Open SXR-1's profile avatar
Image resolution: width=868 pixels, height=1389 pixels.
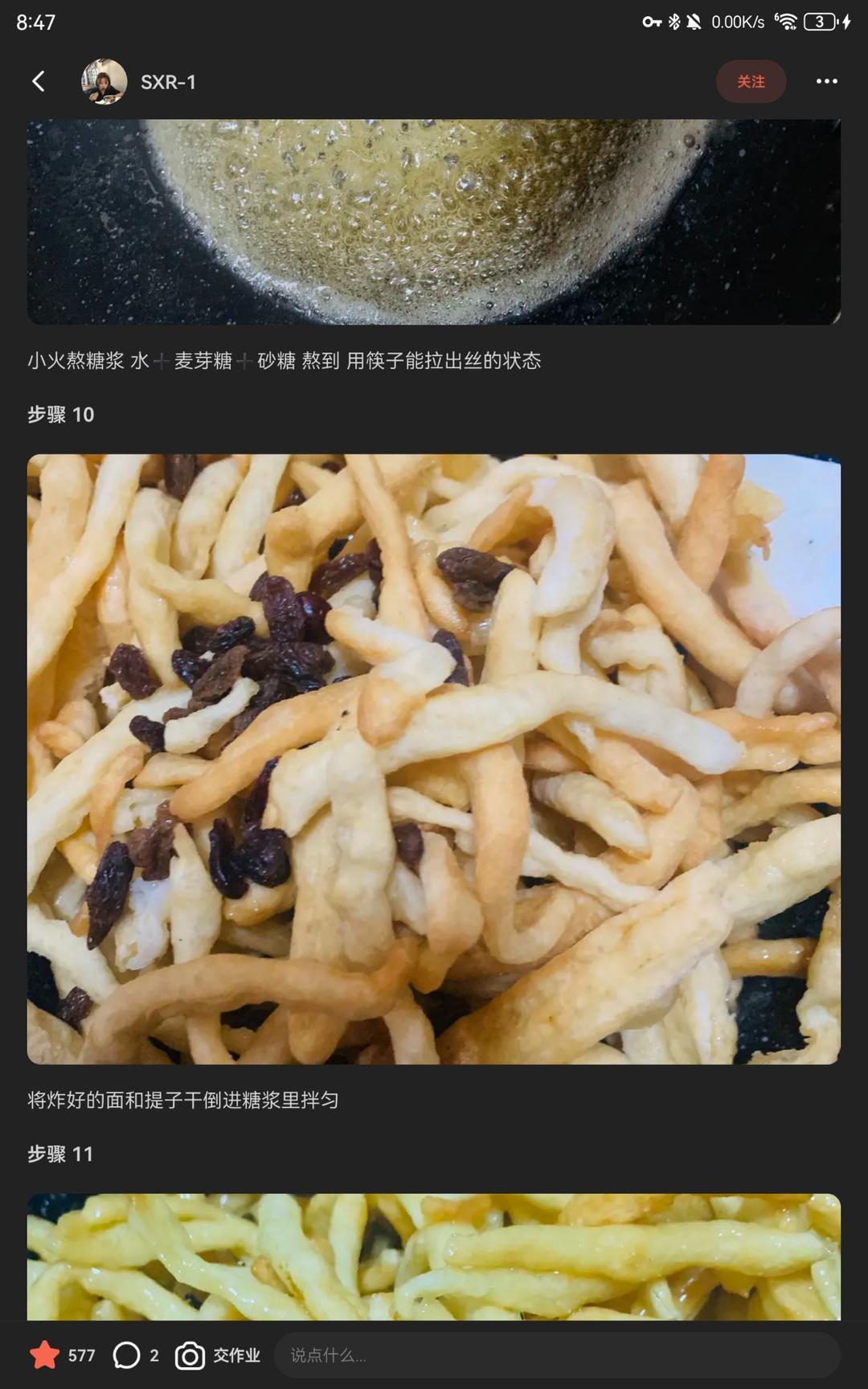(x=104, y=81)
